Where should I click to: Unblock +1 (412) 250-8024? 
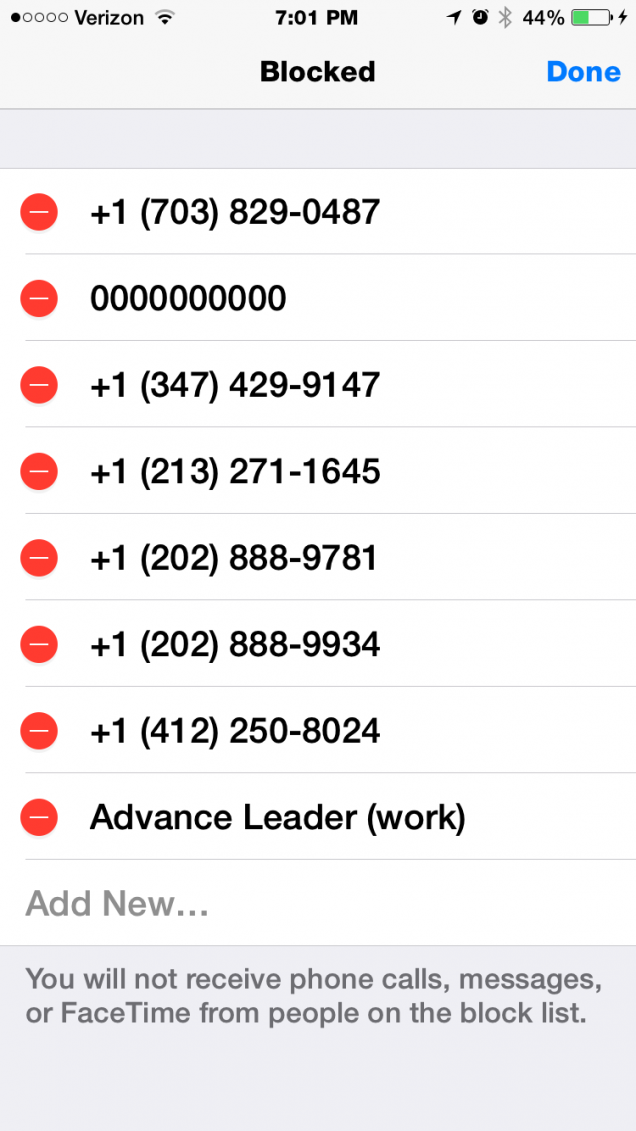pos(39,731)
